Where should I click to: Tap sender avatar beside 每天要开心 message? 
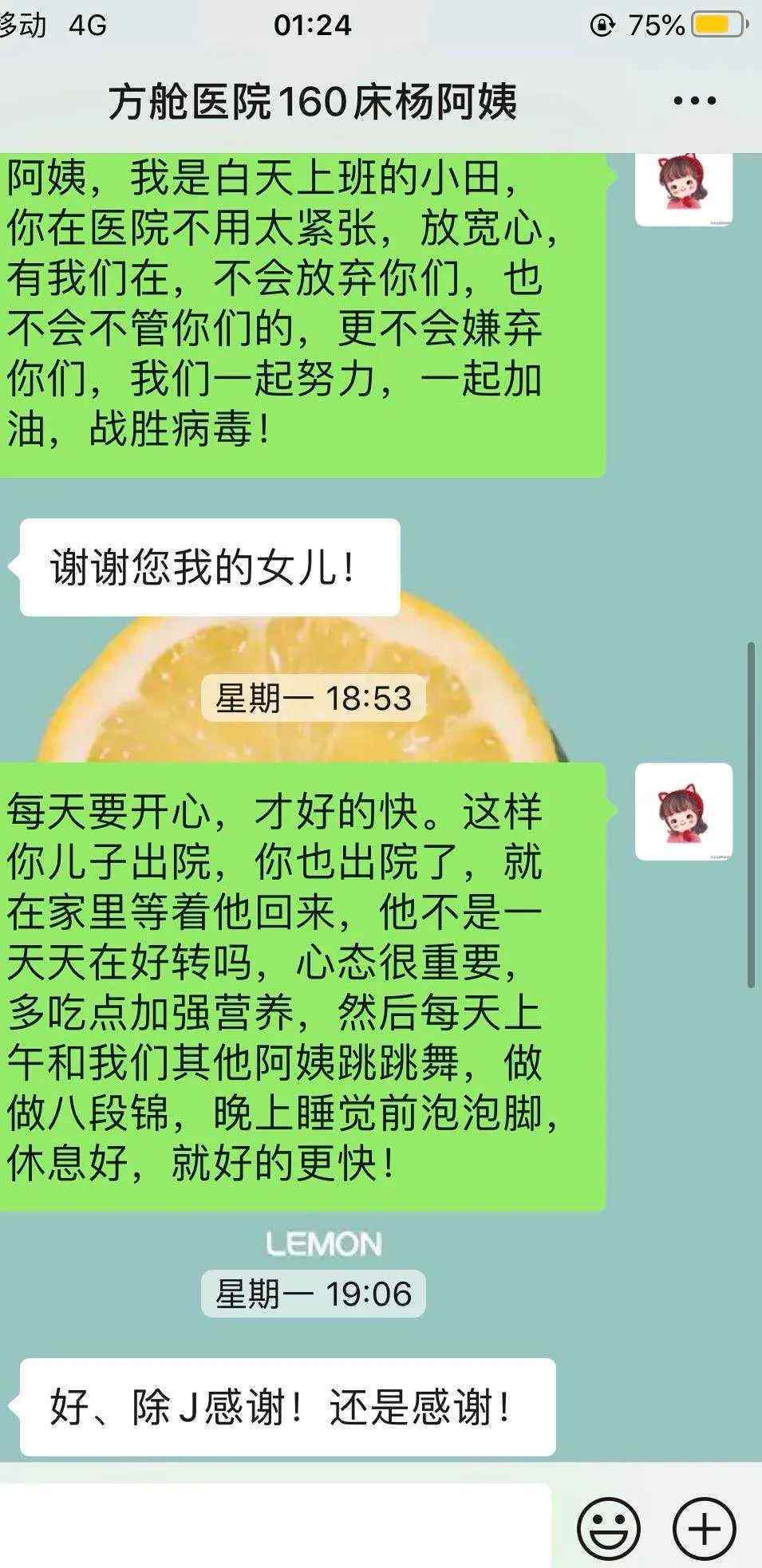[x=684, y=812]
